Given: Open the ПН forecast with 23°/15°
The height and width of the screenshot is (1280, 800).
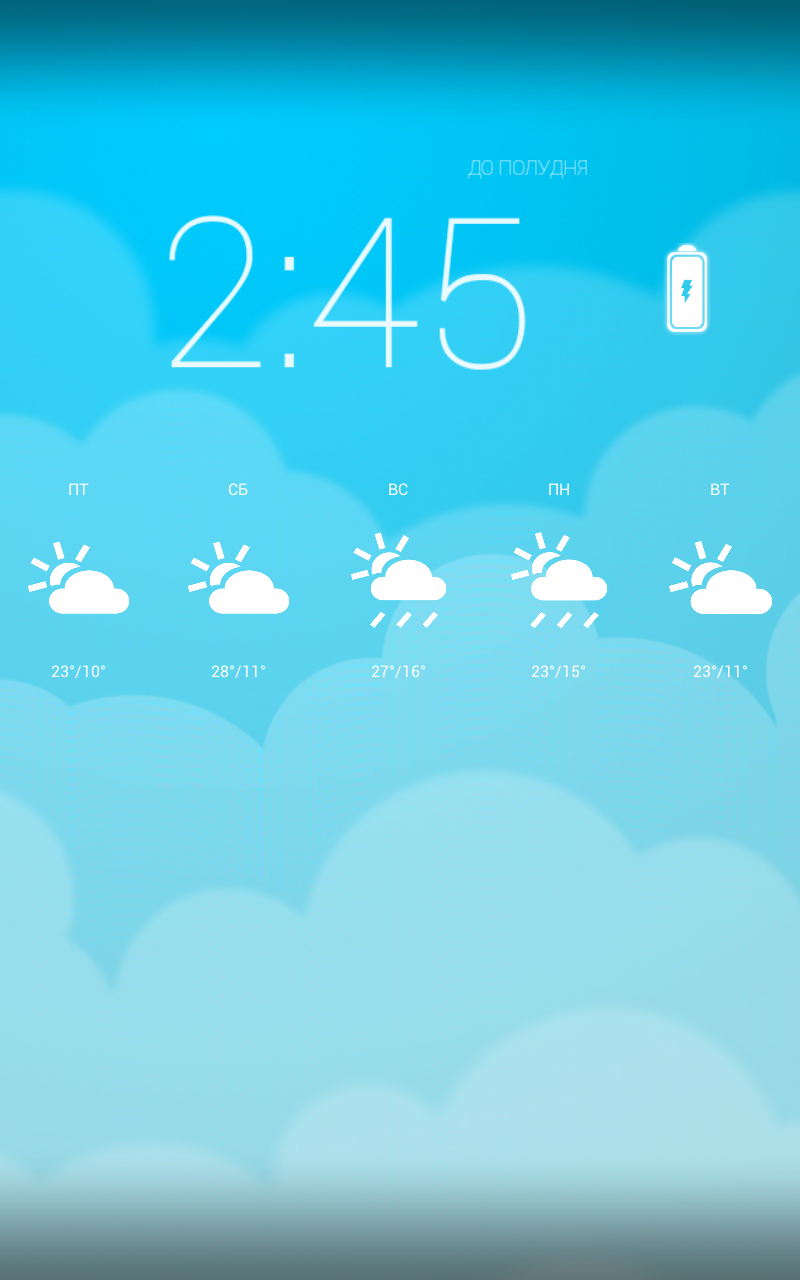Looking at the screenshot, I should pos(559,580).
